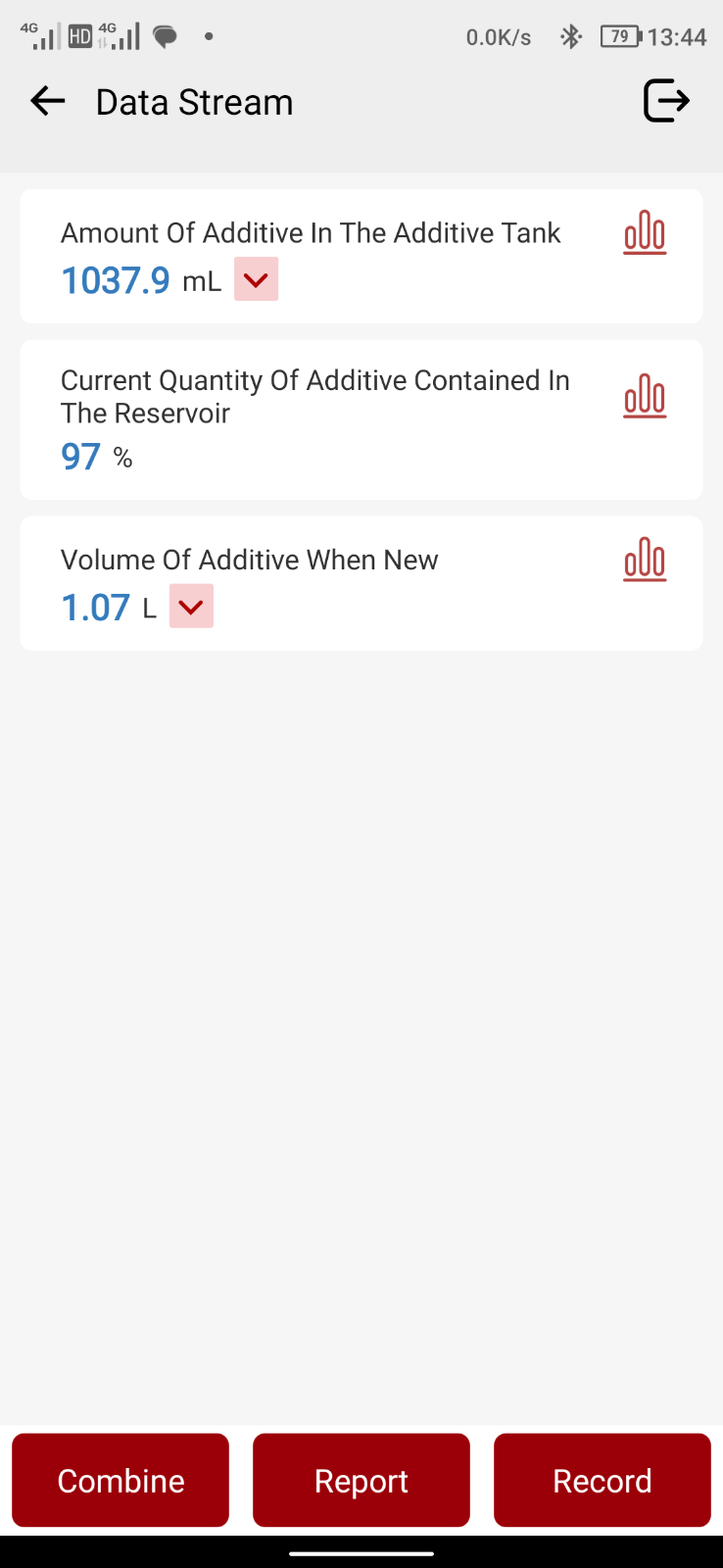723x1568 pixels.
Task: Change the unit dropdown next to L
Action: point(191,606)
